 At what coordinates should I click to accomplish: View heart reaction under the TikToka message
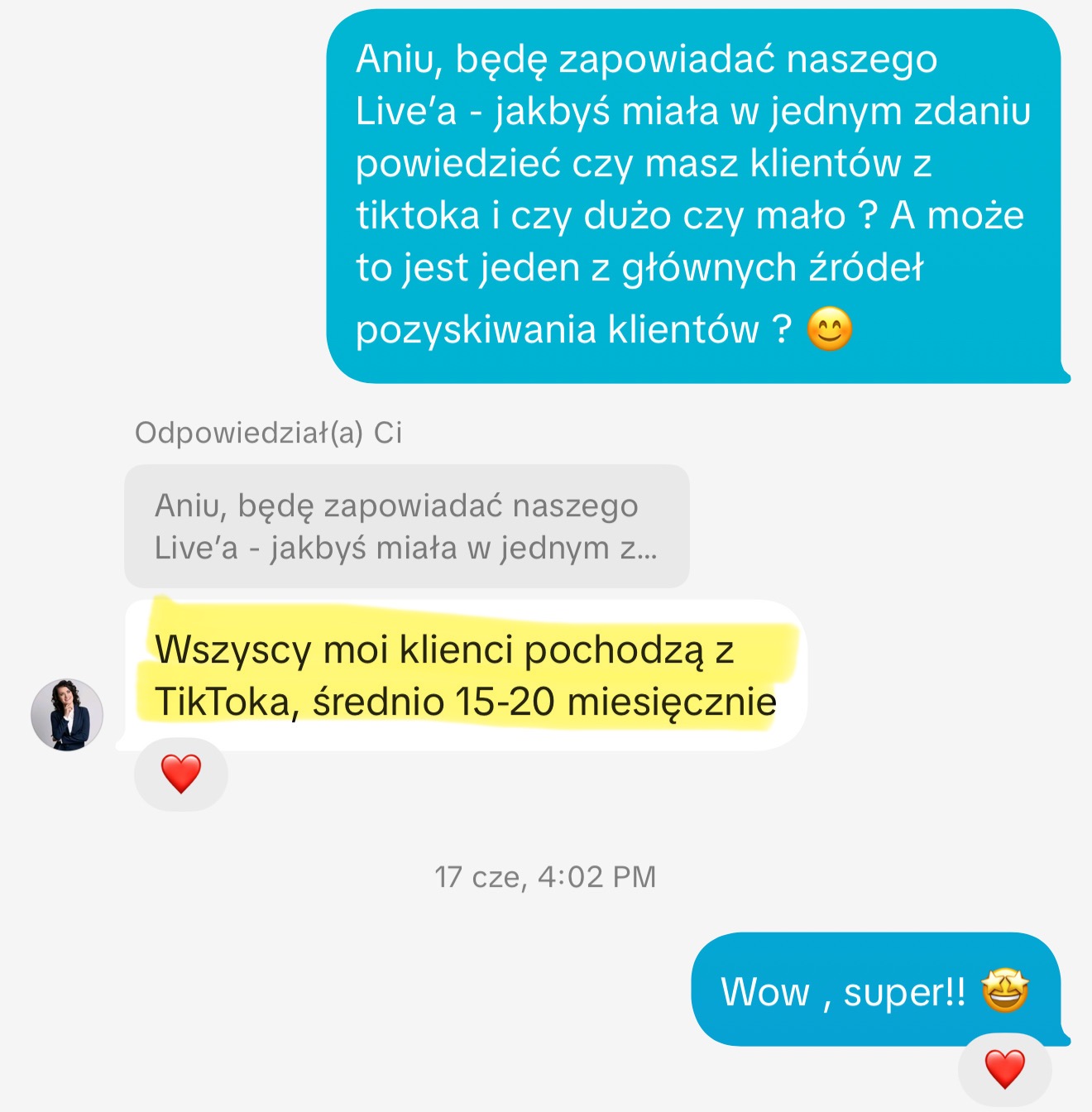coord(180,774)
